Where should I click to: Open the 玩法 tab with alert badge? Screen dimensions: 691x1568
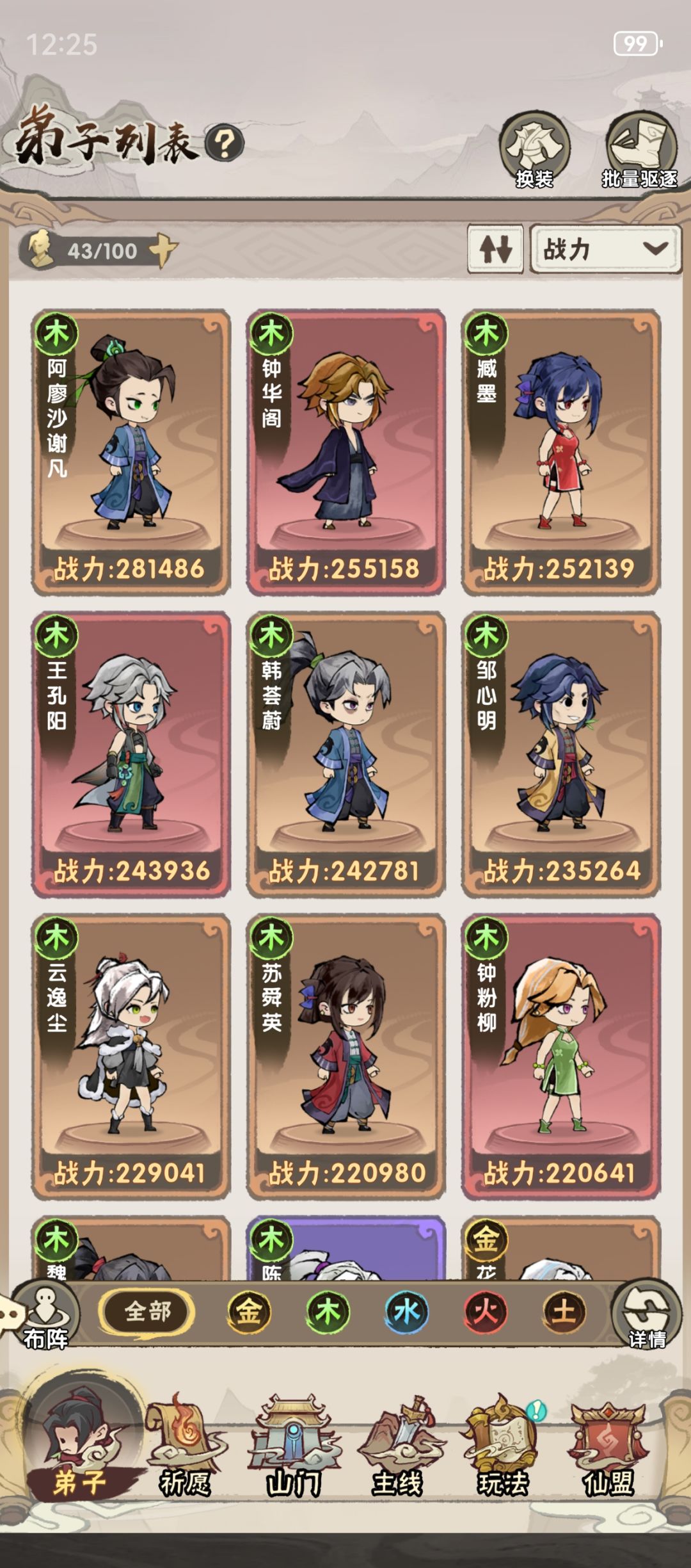click(x=504, y=1448)
